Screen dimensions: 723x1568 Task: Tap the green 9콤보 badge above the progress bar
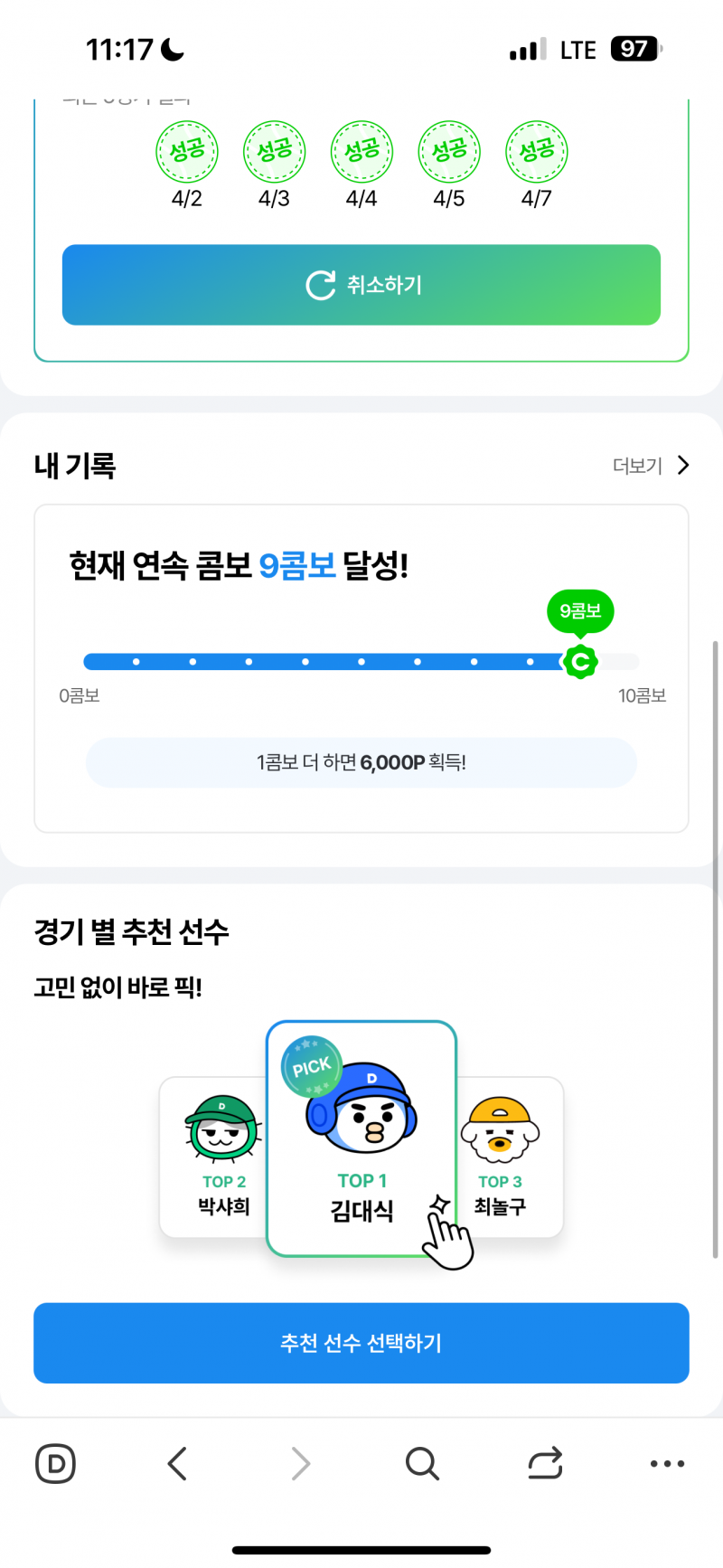(x=579, y=611)
